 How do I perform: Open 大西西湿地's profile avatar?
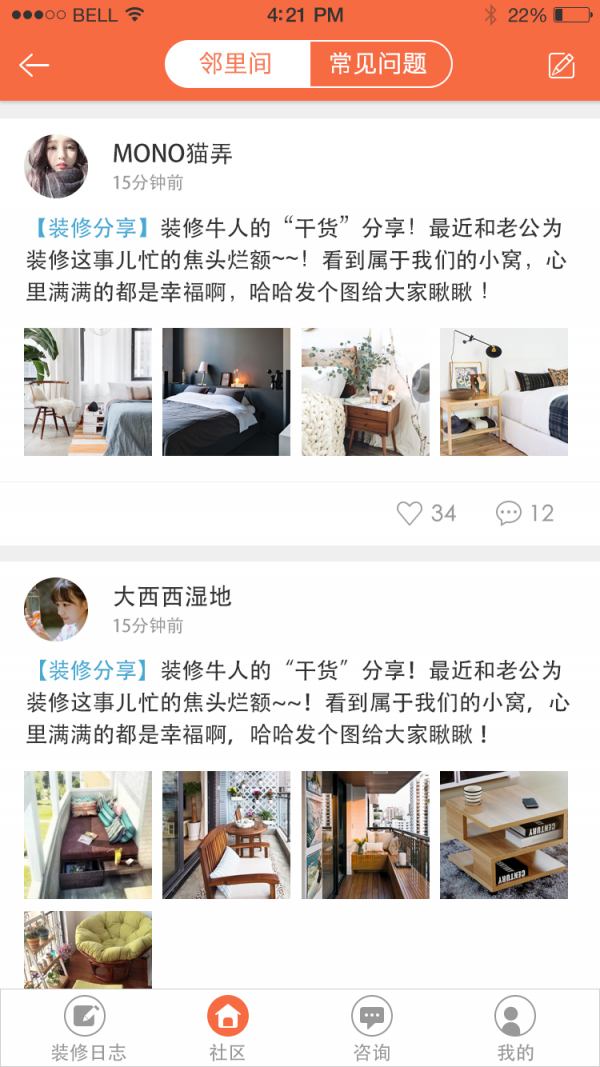pyautogui.click(x=56, y=609)
